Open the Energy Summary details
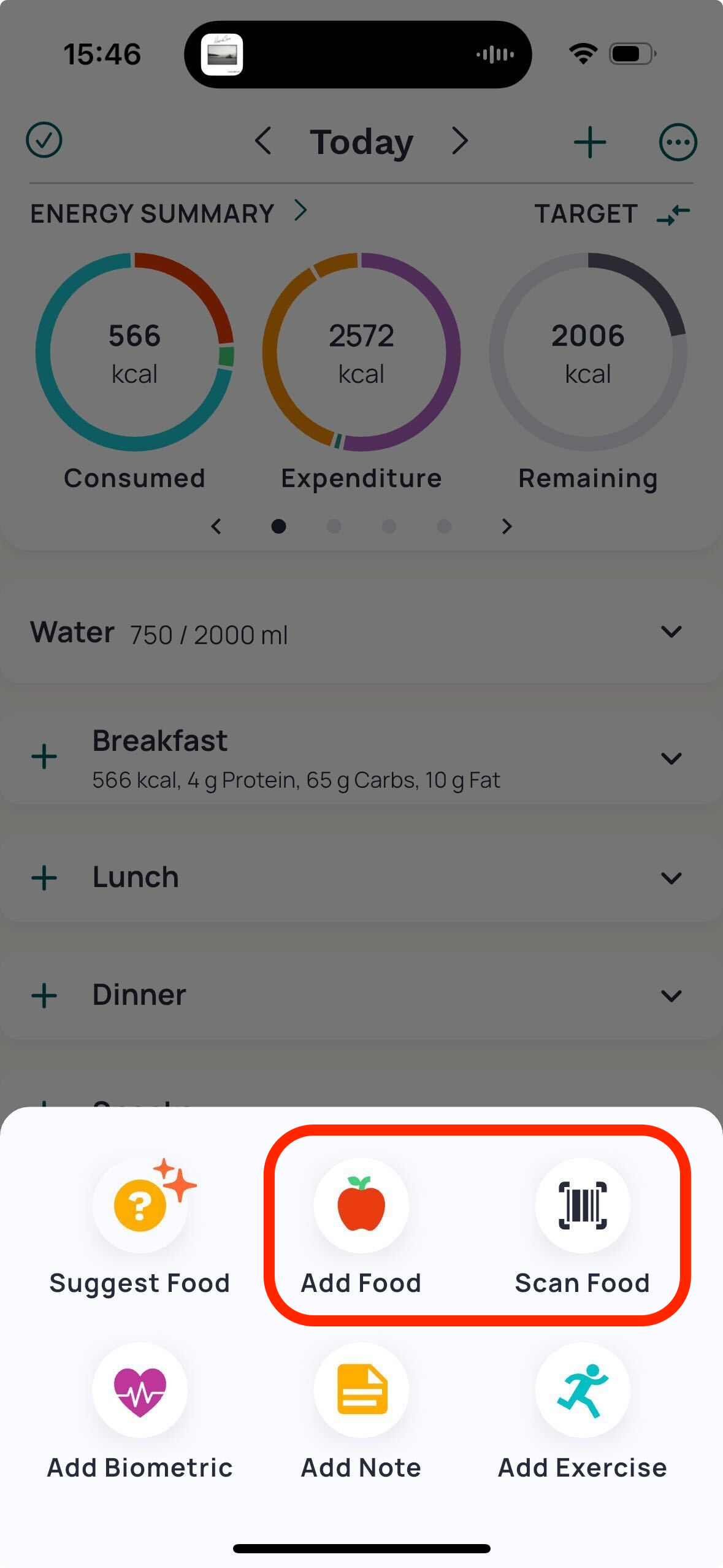723x1568 pixels. [x=300, y=211]
